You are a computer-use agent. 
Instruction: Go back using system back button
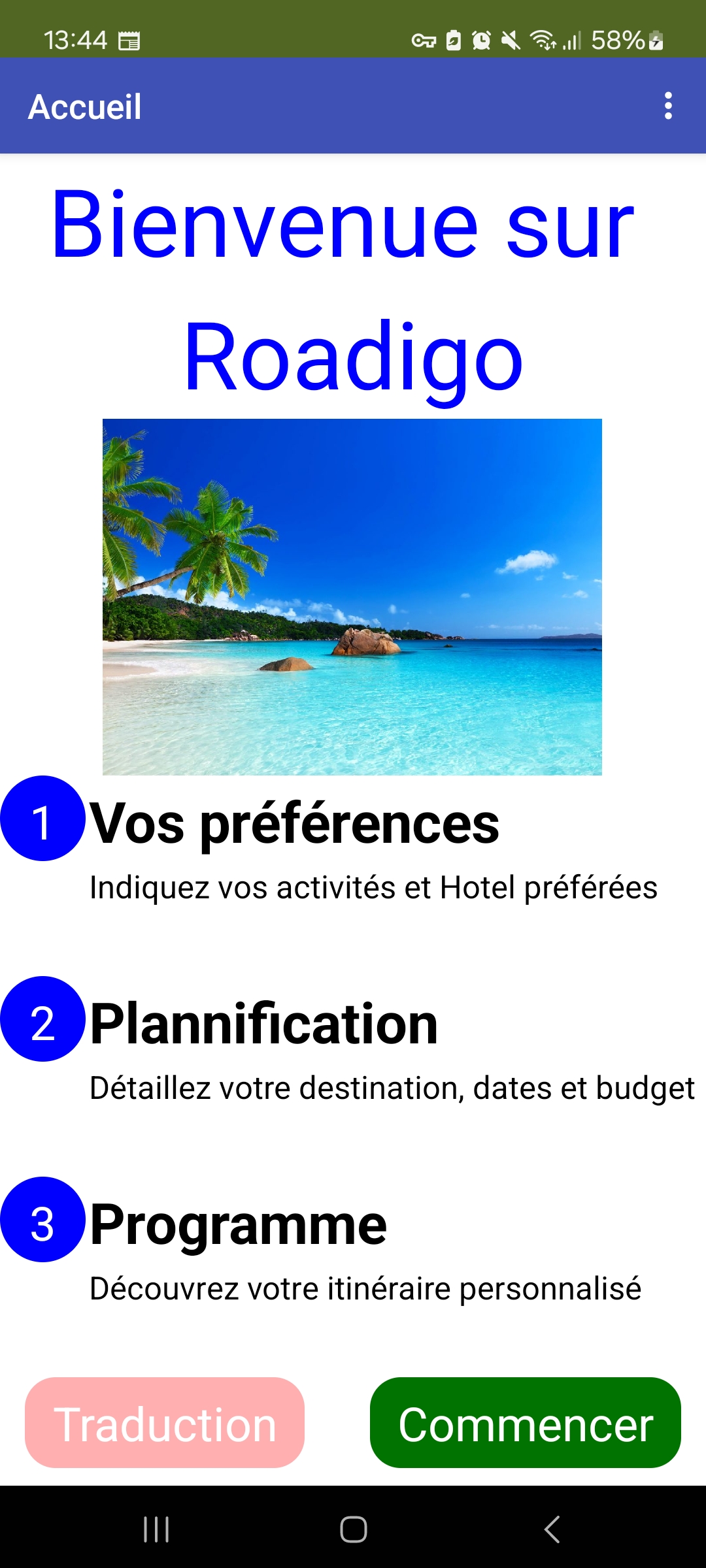pyautogui.click(x=552, y=1529)
